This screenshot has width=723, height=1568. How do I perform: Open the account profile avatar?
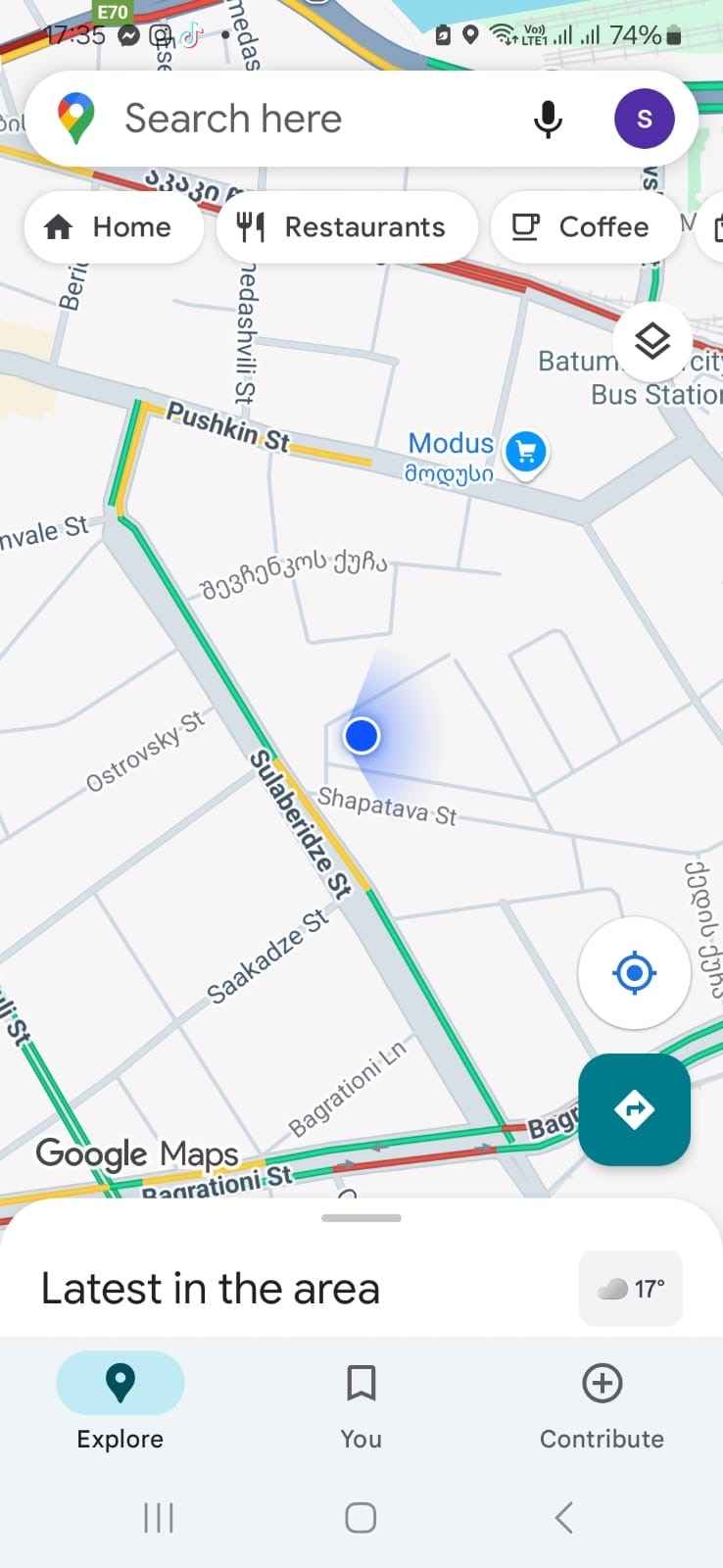(x=644, y=119)
